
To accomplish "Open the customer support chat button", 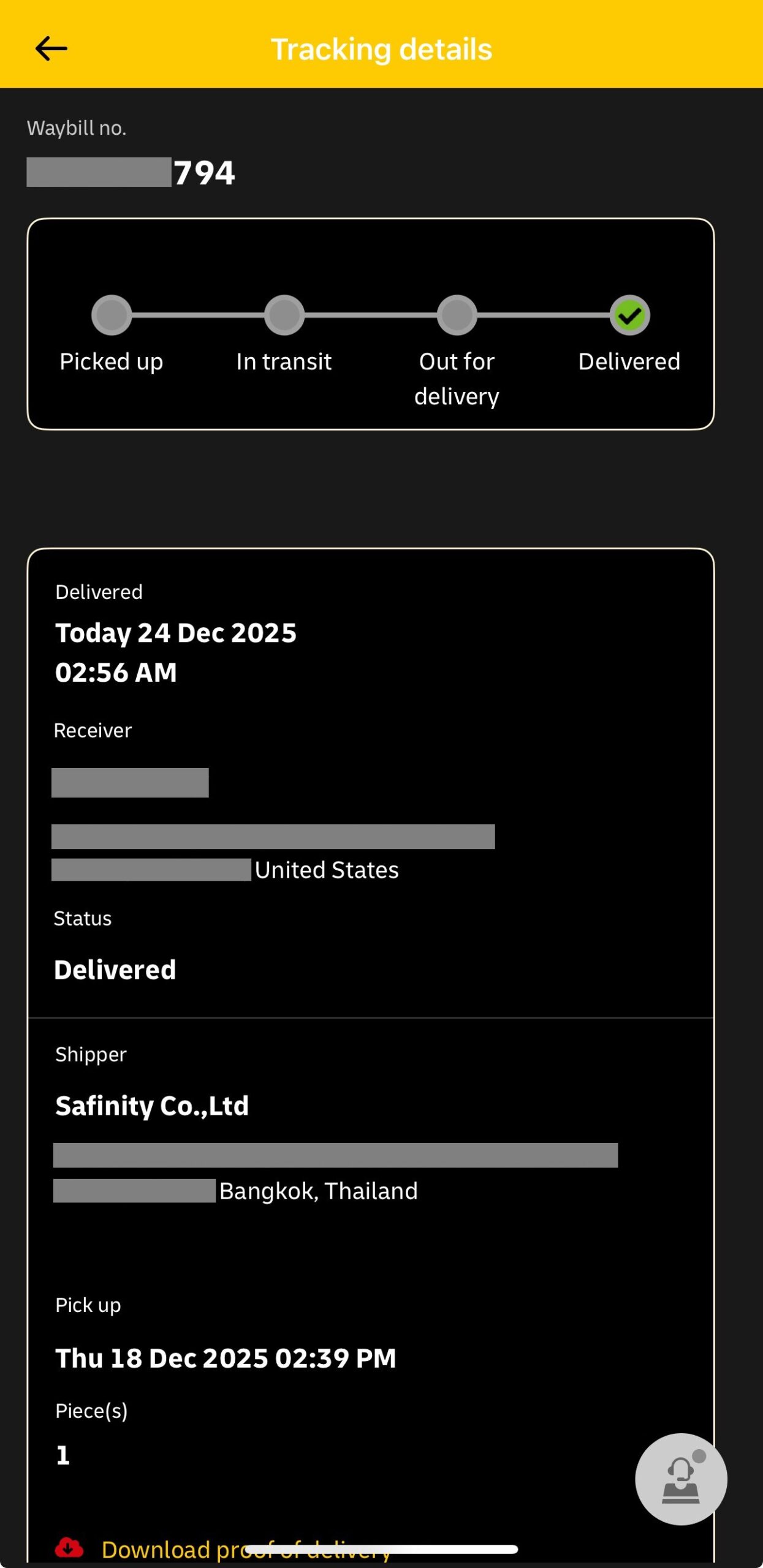I will tap(680, 1479).
